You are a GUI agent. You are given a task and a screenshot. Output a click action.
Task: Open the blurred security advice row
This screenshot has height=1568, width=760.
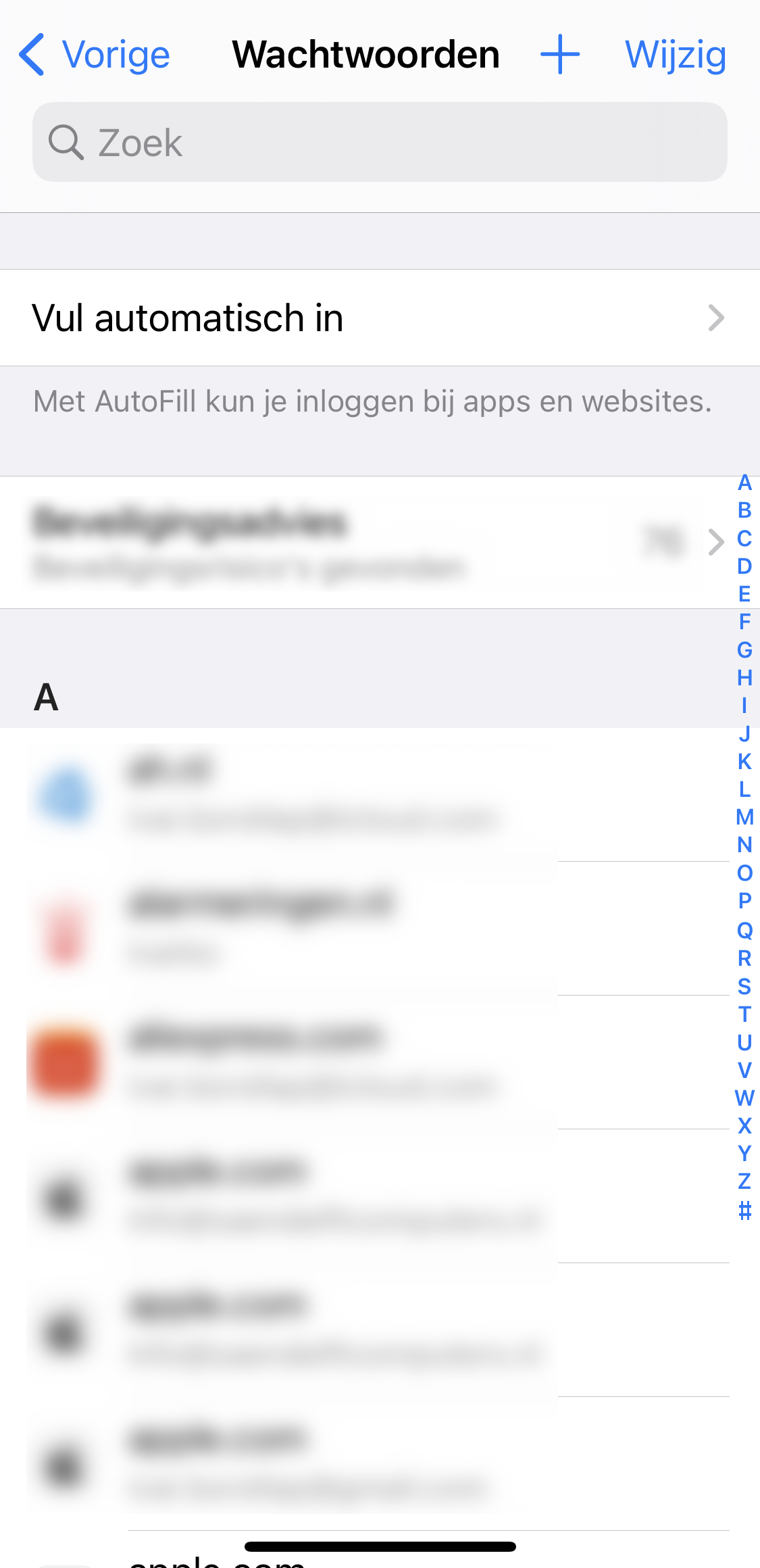click(365, 542)
